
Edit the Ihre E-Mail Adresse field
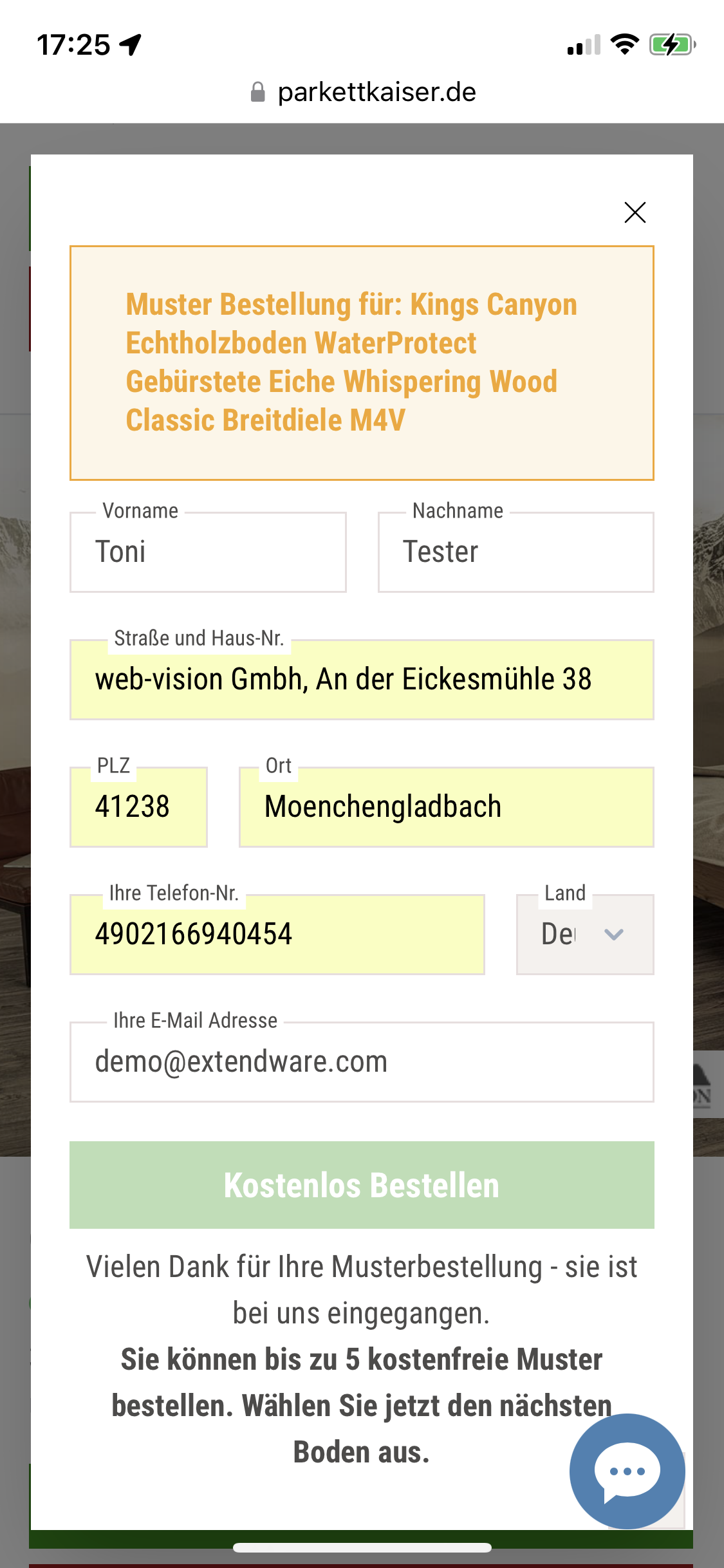click(x=362, y=1062)
